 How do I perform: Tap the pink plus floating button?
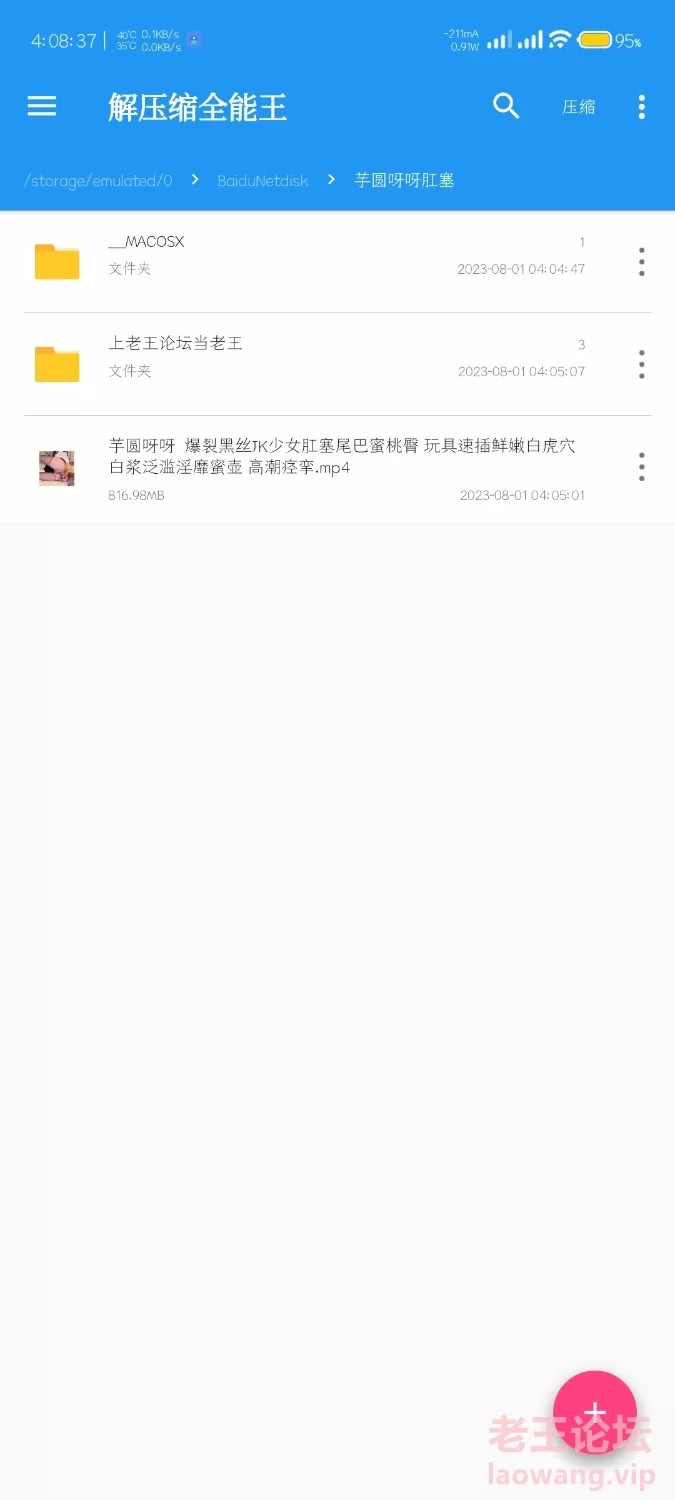tap(595, 1412)
